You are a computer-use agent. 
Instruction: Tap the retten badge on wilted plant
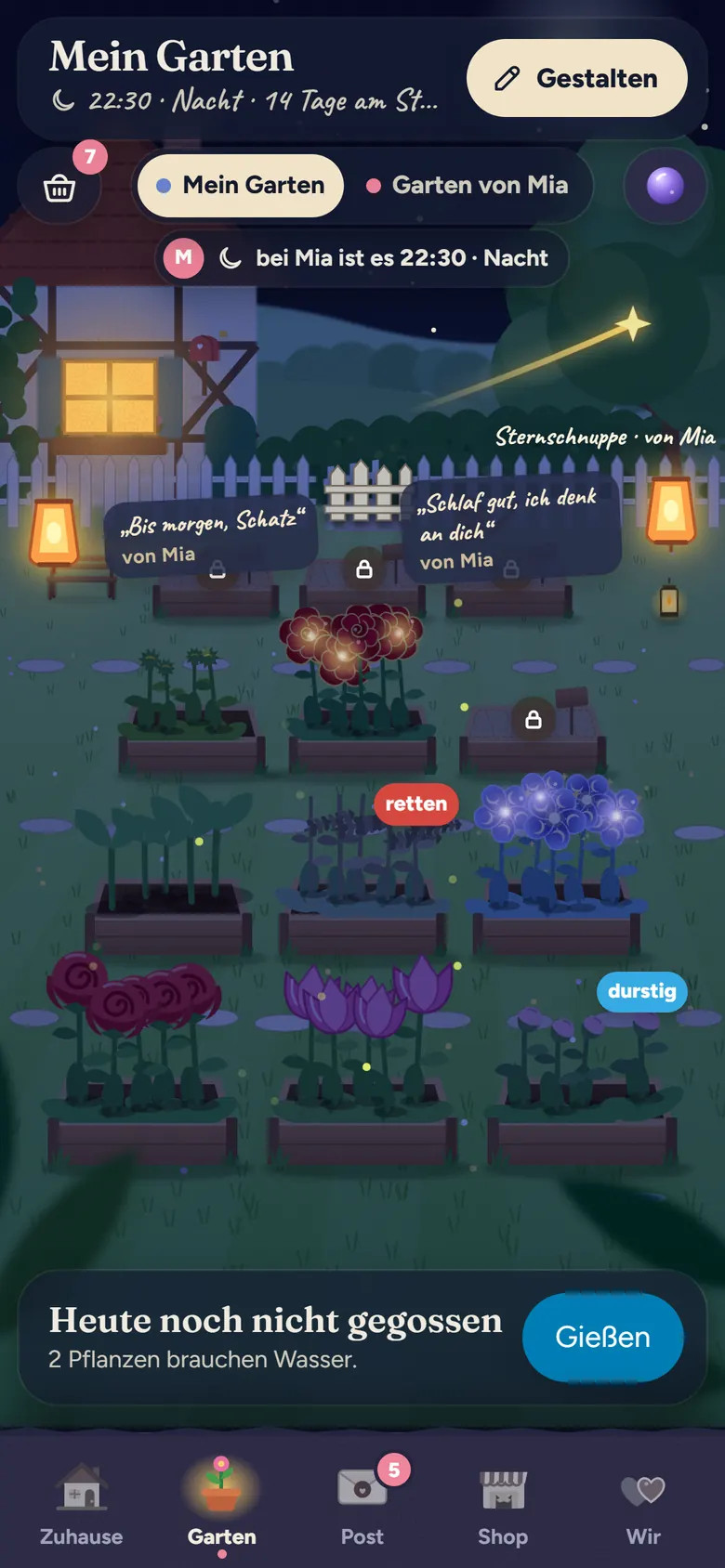(x=416, y=804)
